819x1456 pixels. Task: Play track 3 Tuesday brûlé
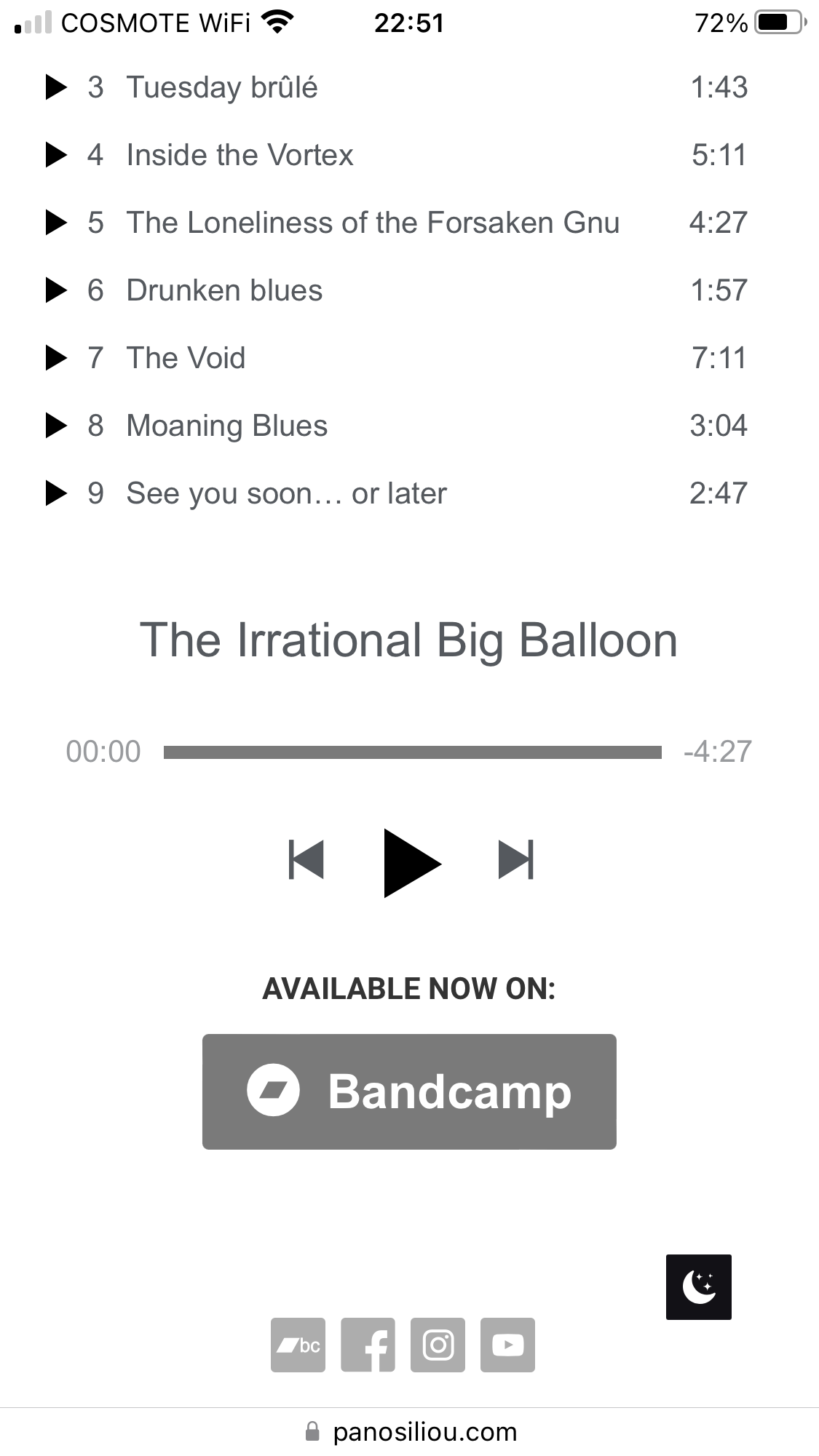click(56, 87)
